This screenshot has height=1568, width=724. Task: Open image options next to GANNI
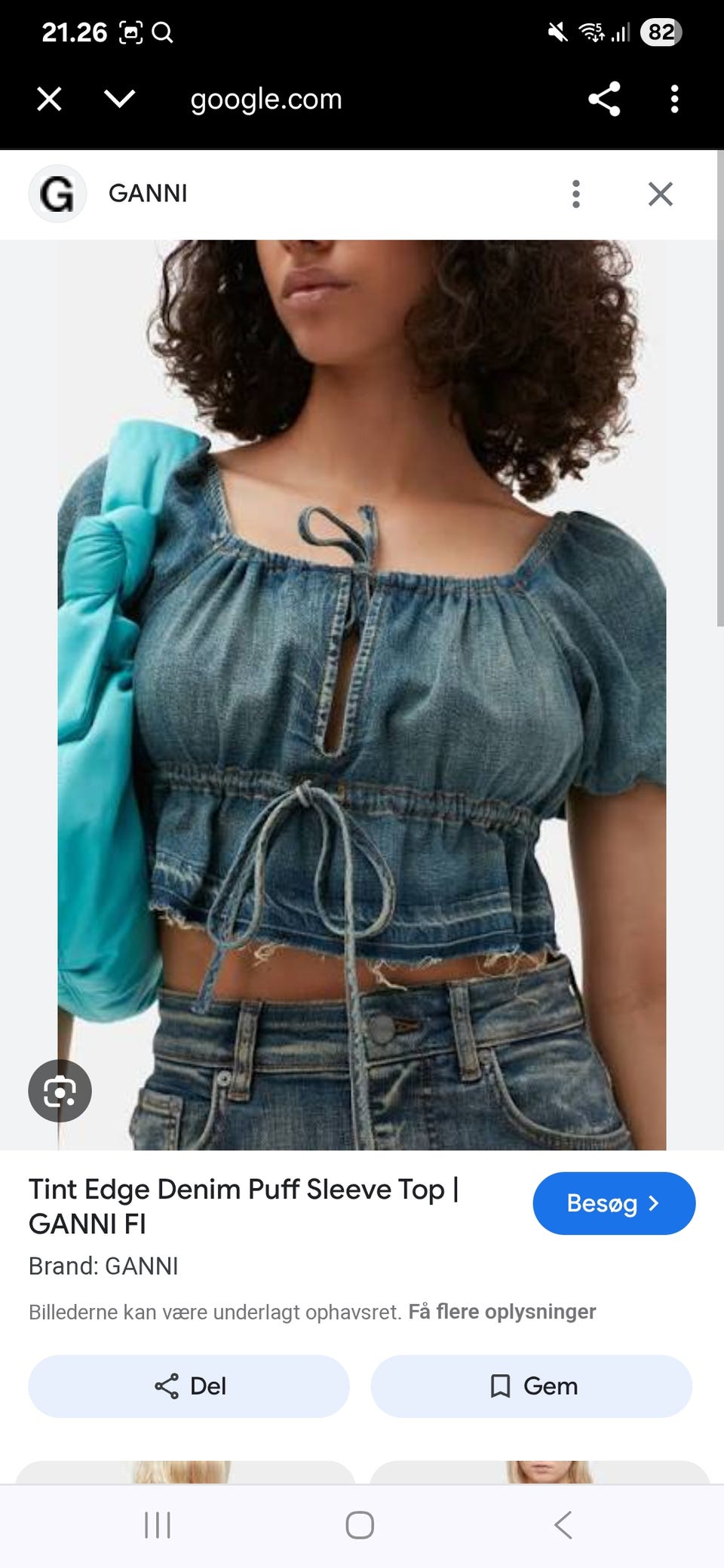[x=576, y=194]
